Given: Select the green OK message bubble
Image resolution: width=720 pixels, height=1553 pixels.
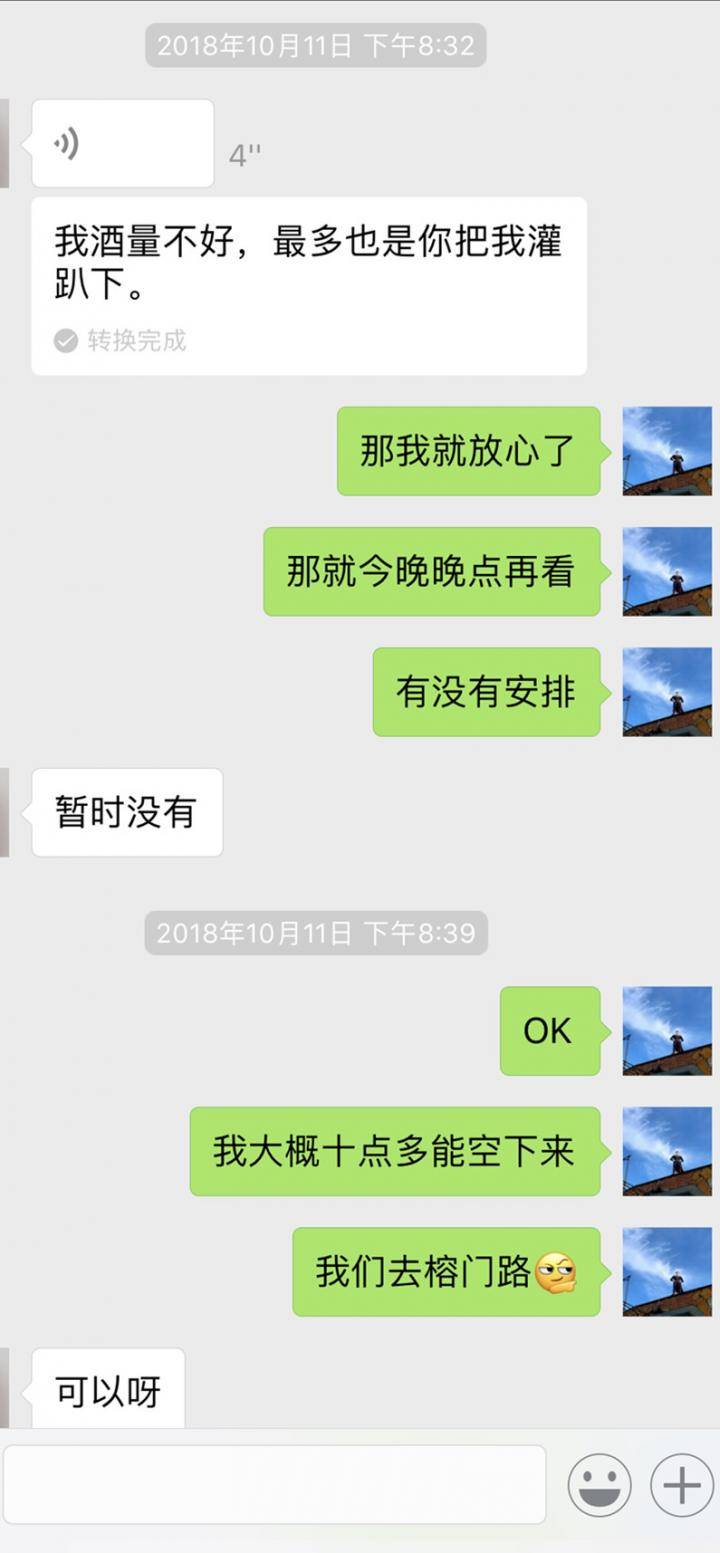Looking at the screenshot, I should pos(547,1032).
